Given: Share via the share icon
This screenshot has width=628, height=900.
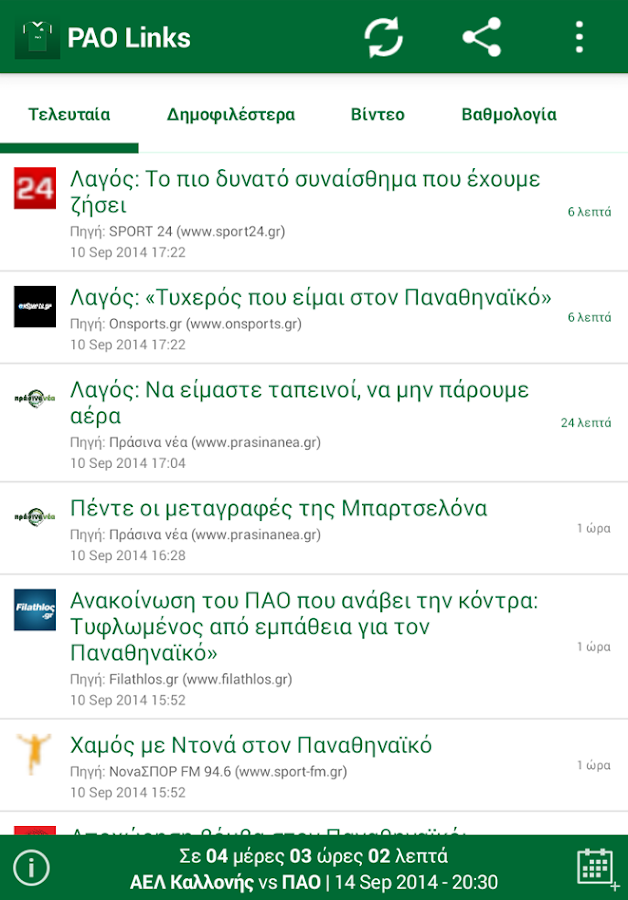Looking at the screenshot, I should coord(481,38).
